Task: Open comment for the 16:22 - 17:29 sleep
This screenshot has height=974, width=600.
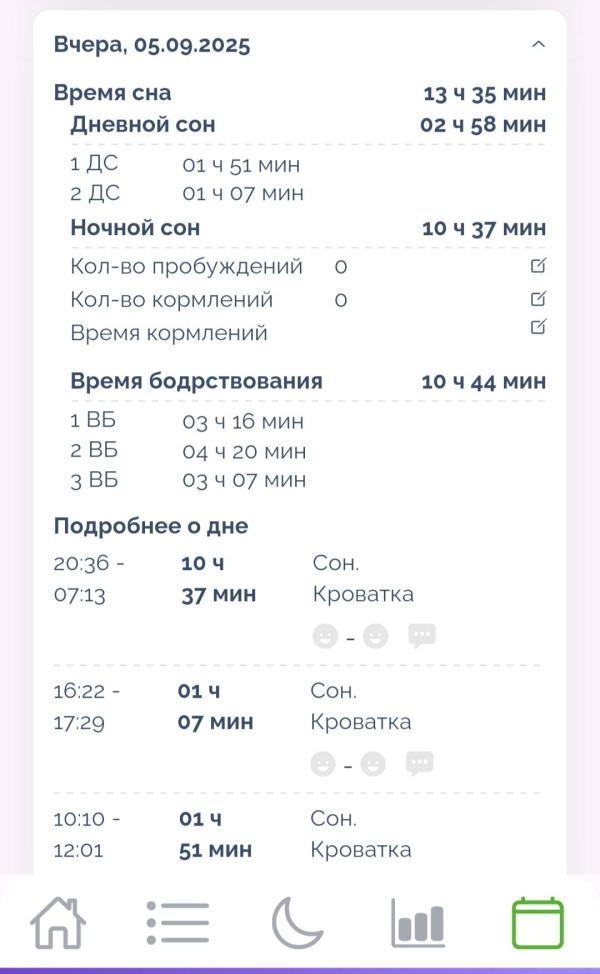Action: click(419, 763)
